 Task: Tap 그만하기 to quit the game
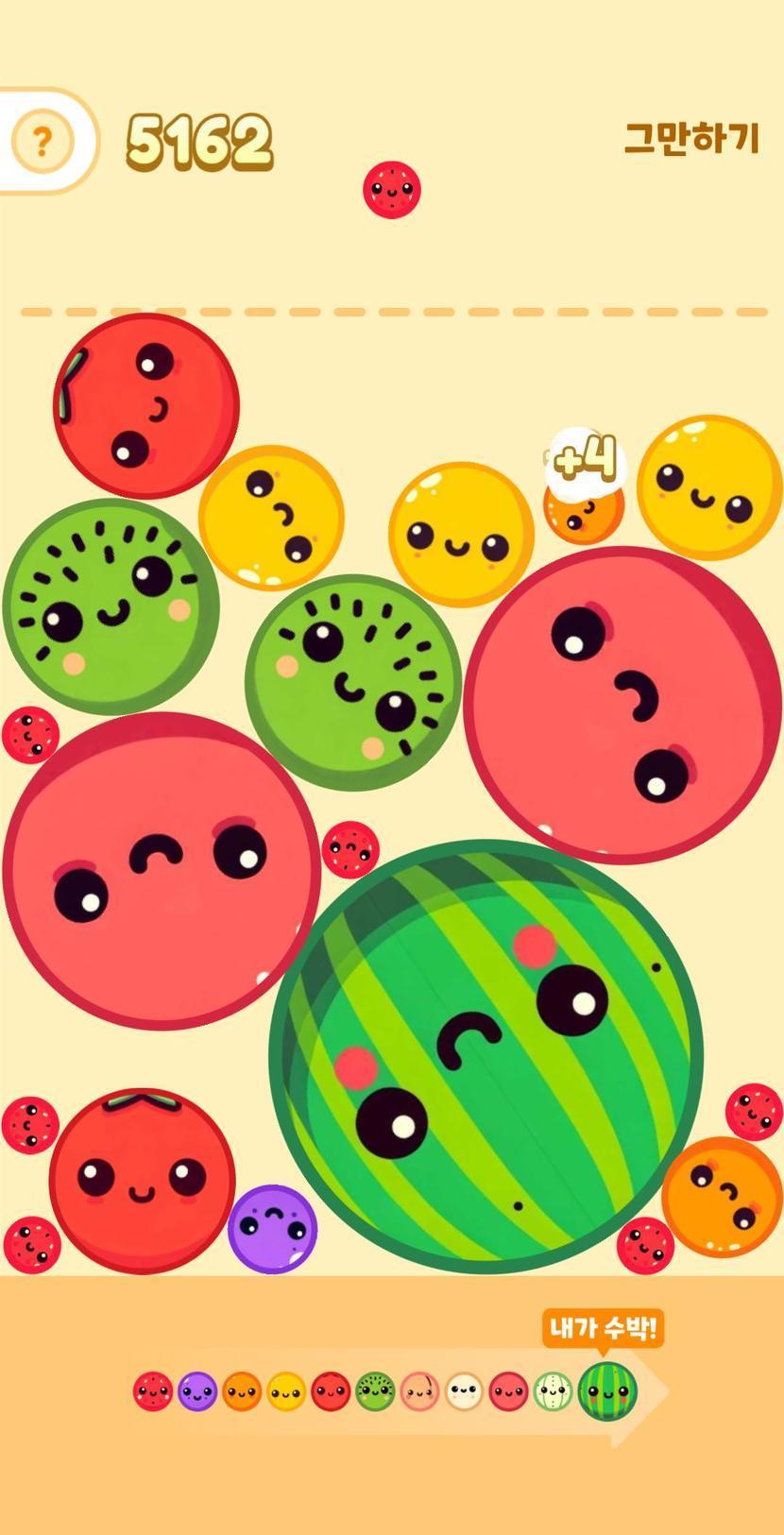[x=691, y=139]
